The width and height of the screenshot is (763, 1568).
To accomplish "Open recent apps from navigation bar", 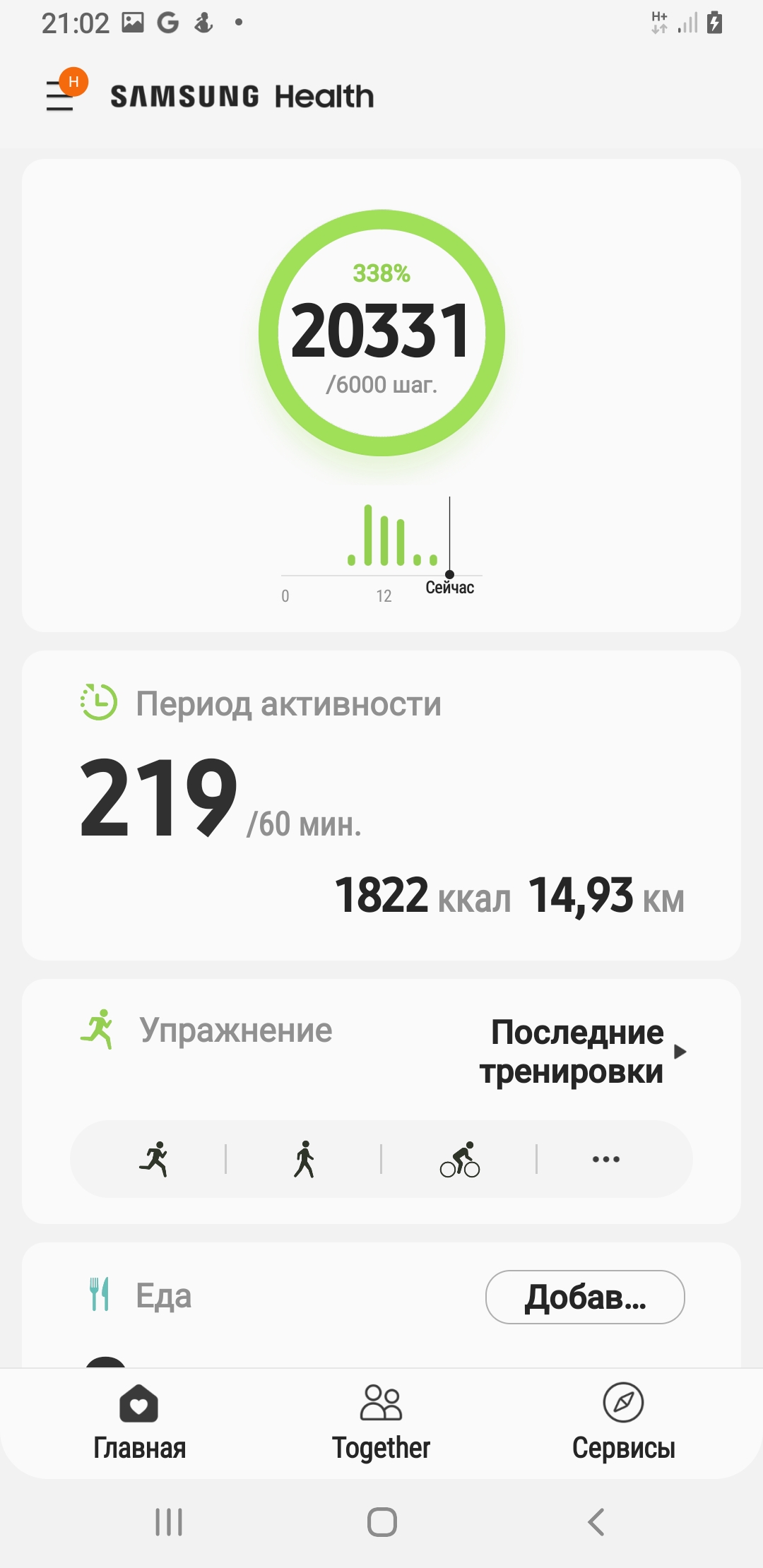I will (169, 1521).
